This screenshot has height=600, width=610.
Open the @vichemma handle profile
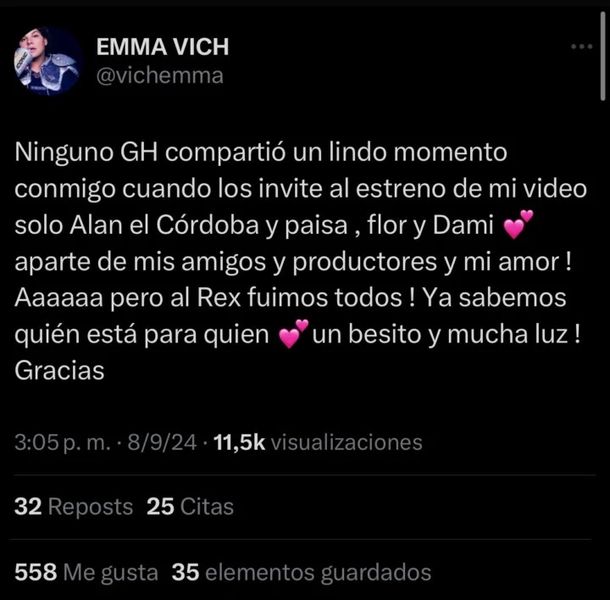[159, 76]
